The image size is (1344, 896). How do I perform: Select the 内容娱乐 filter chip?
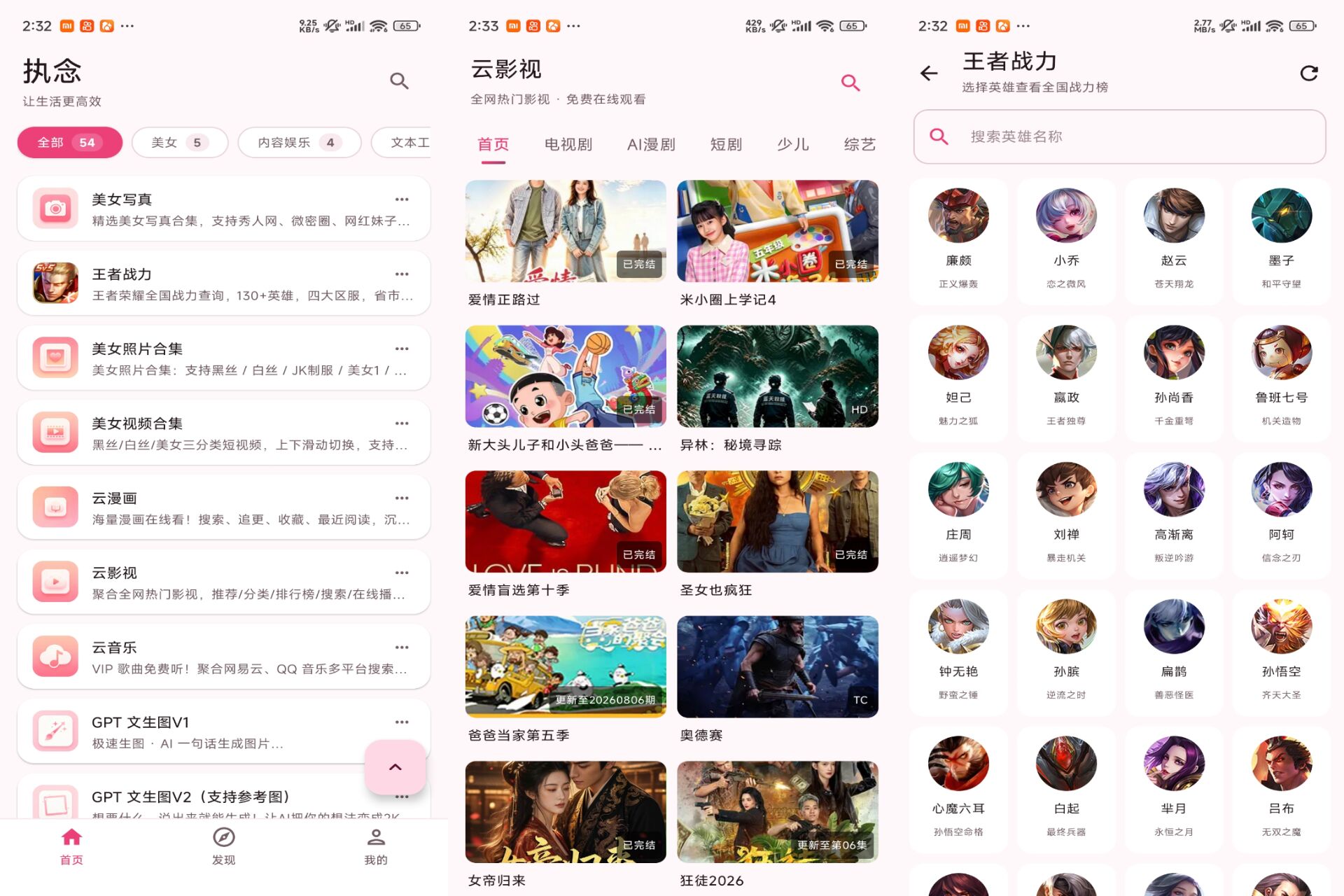(x=300, y=143)
